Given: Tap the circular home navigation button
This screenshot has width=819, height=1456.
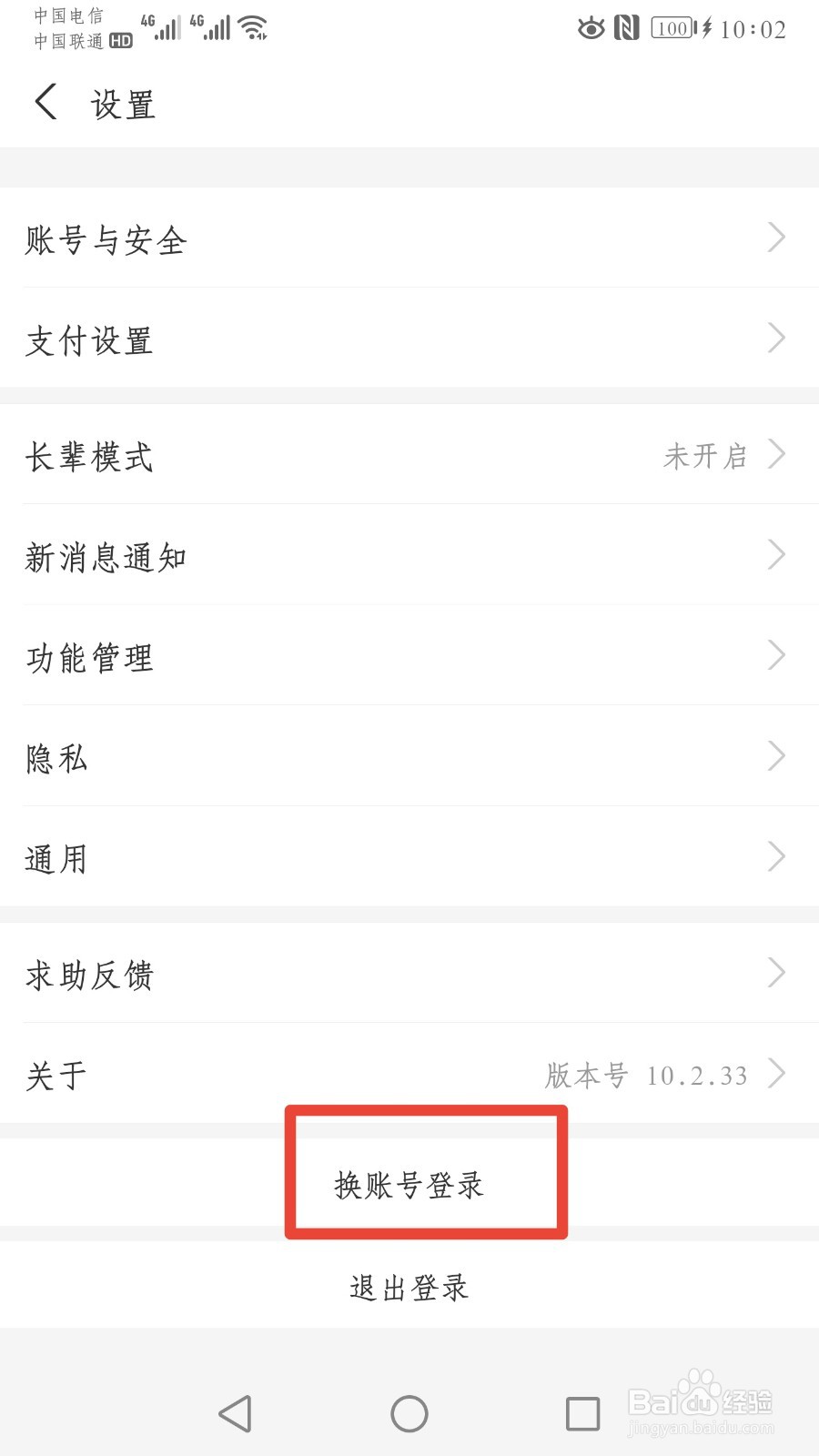Looking at the screenshot, I should point(409,1413).
